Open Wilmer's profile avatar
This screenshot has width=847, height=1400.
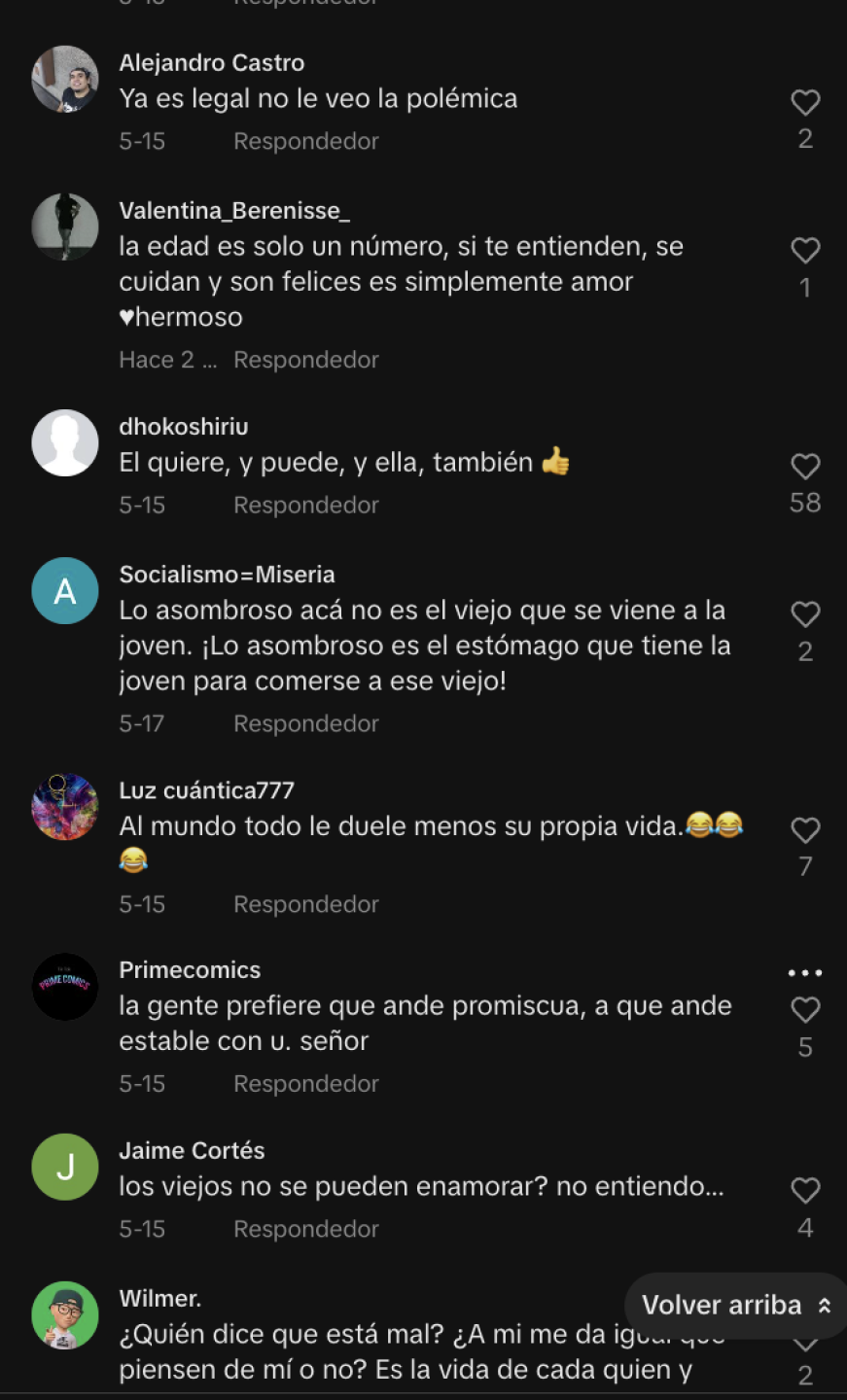(x=65, y=1315)
